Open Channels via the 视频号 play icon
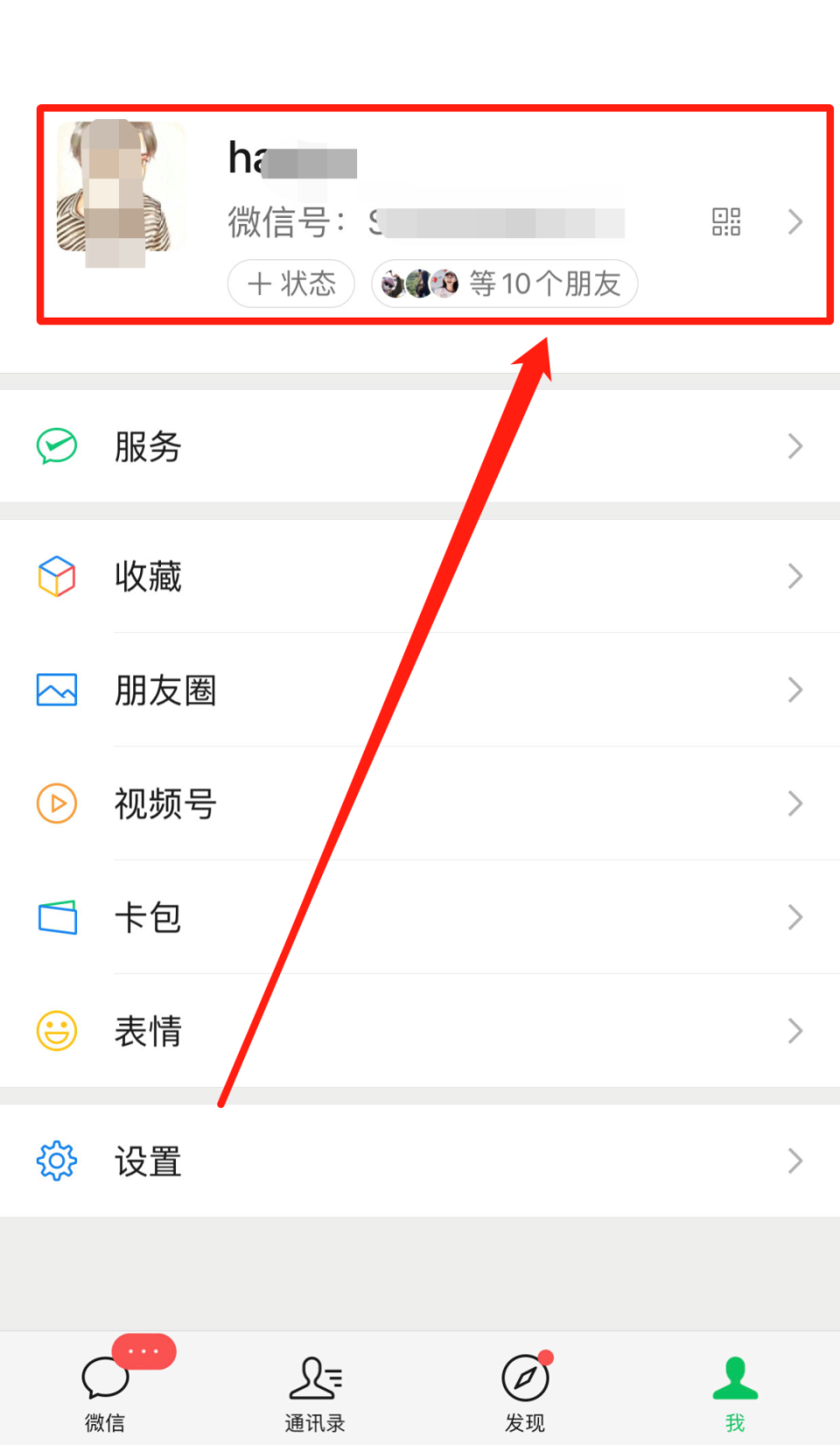The height and width of the screenshot is (1445, 840). [x=56, y=803]
